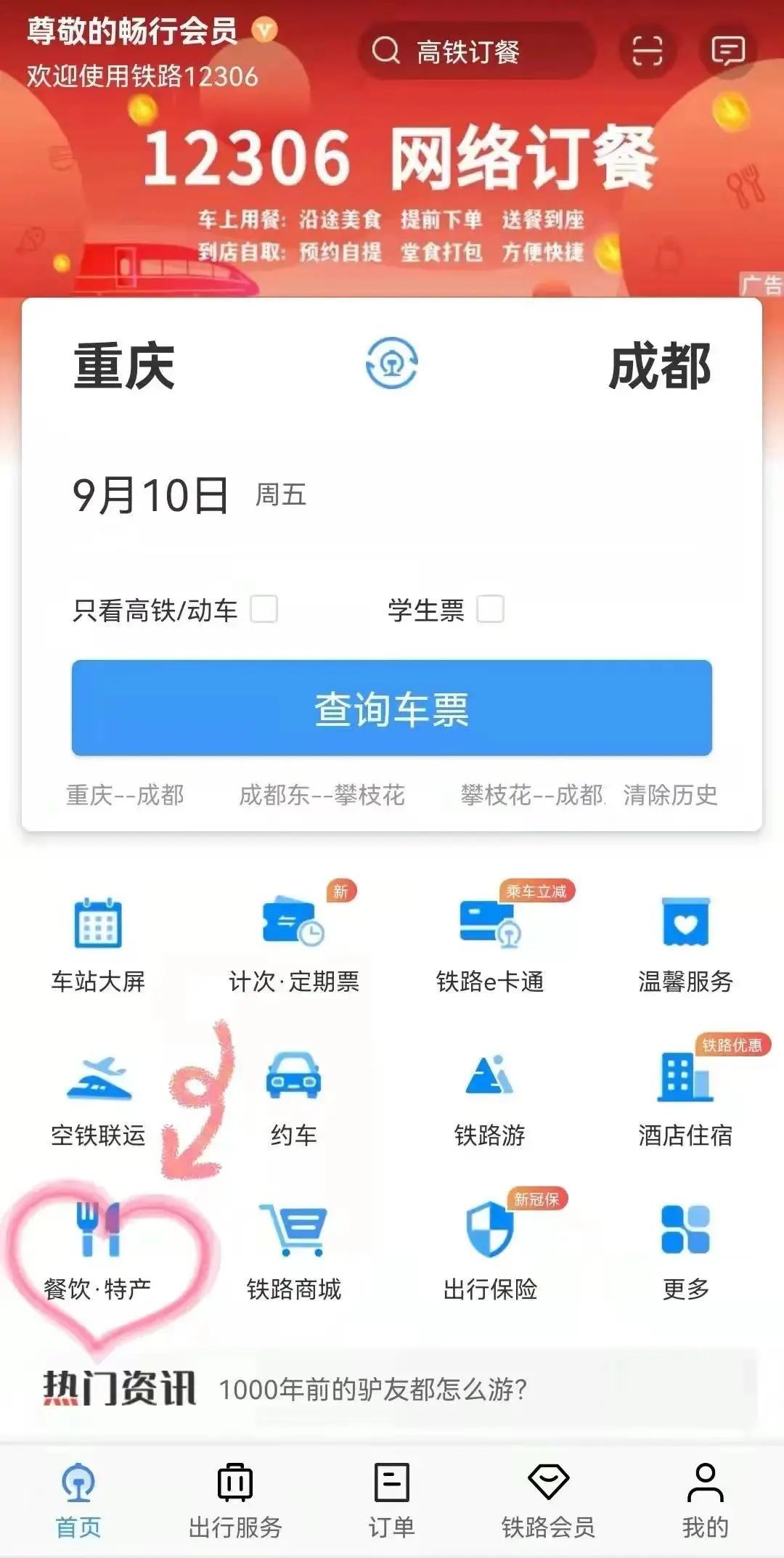Screen dimensions: 784x1558
Task: Select history route 成都东--攀枝花
Action: coord(322,796)
